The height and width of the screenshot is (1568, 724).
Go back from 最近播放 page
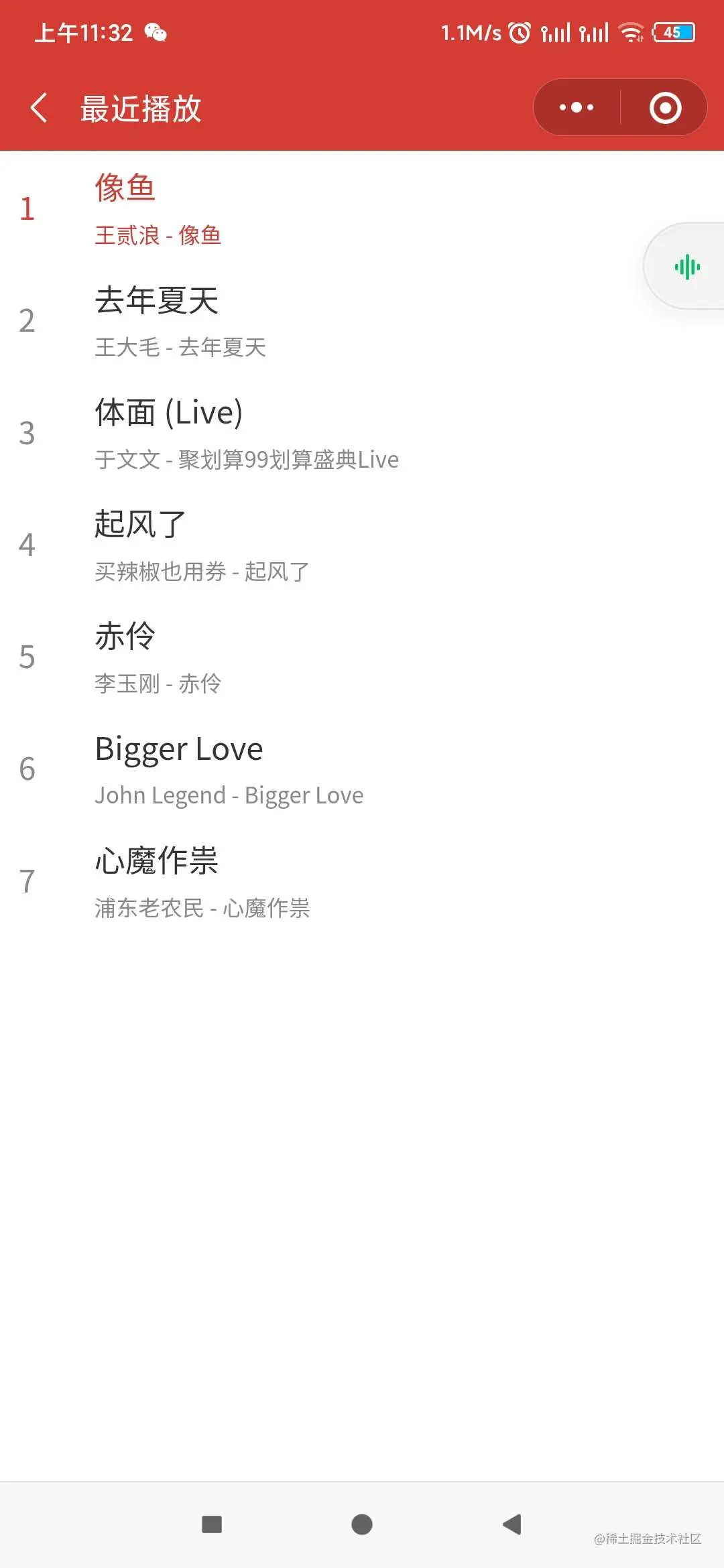coord(39,108)
